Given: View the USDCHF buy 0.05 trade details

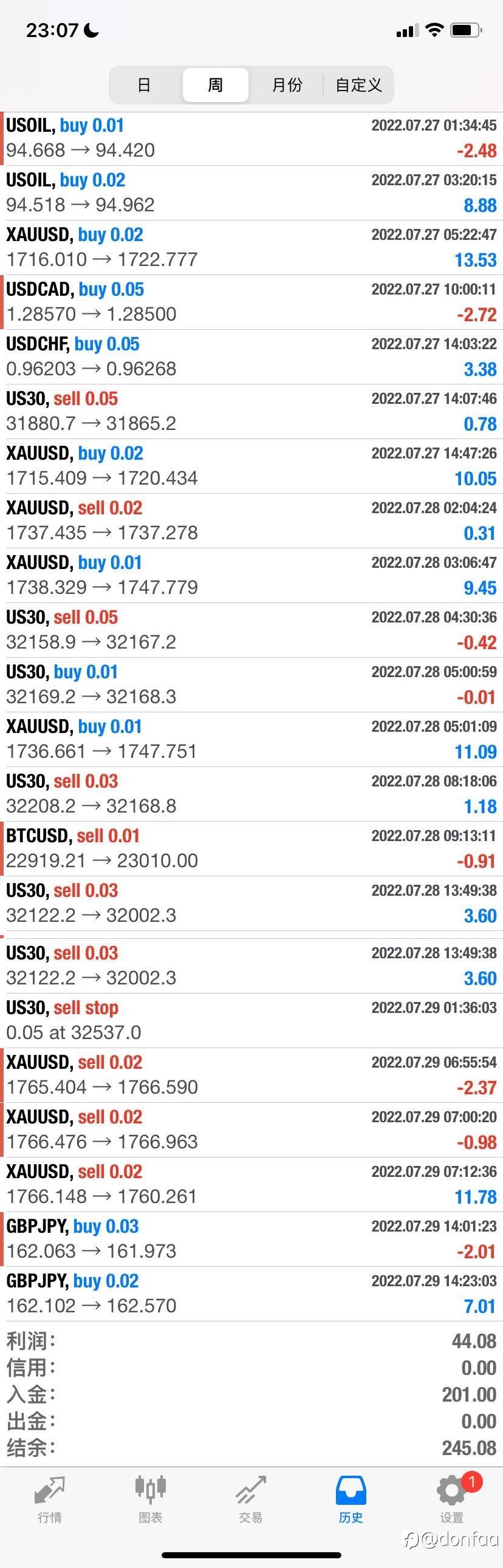Looking at the screenshot, I should tap(251, 357).
